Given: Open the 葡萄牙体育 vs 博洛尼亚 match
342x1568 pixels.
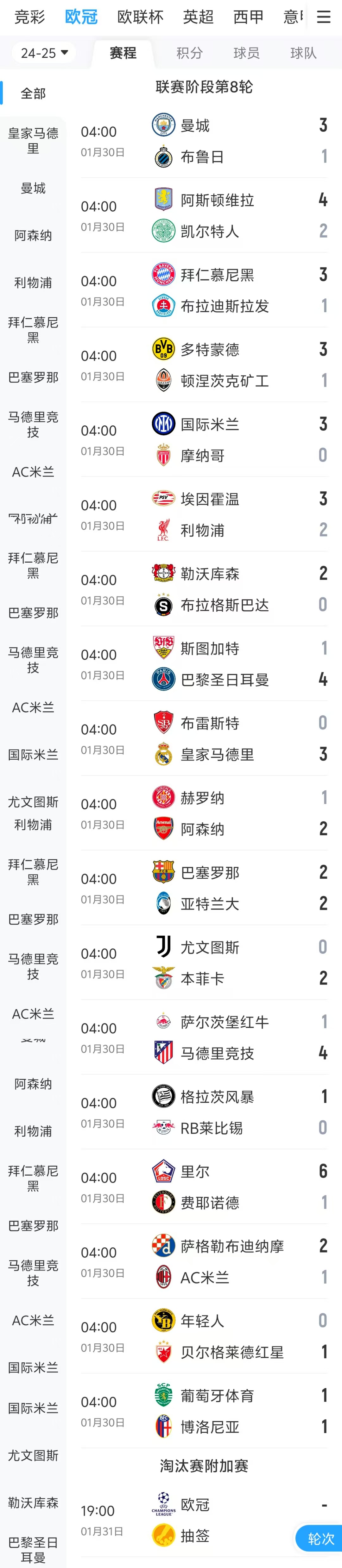Looking at the screenshot, I should 204,1411.
